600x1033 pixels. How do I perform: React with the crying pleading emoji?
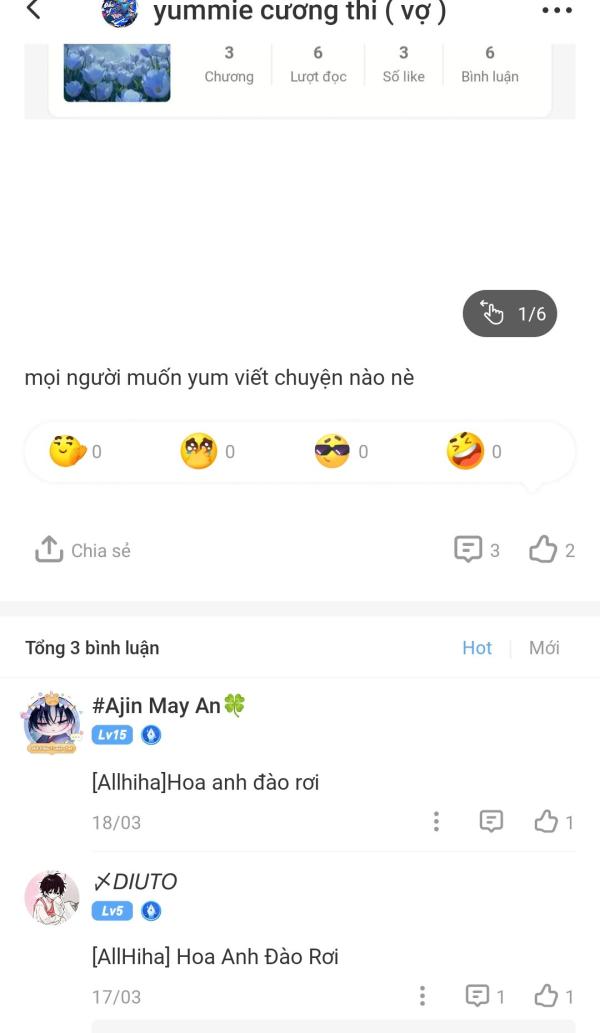(x=199, y=452)
